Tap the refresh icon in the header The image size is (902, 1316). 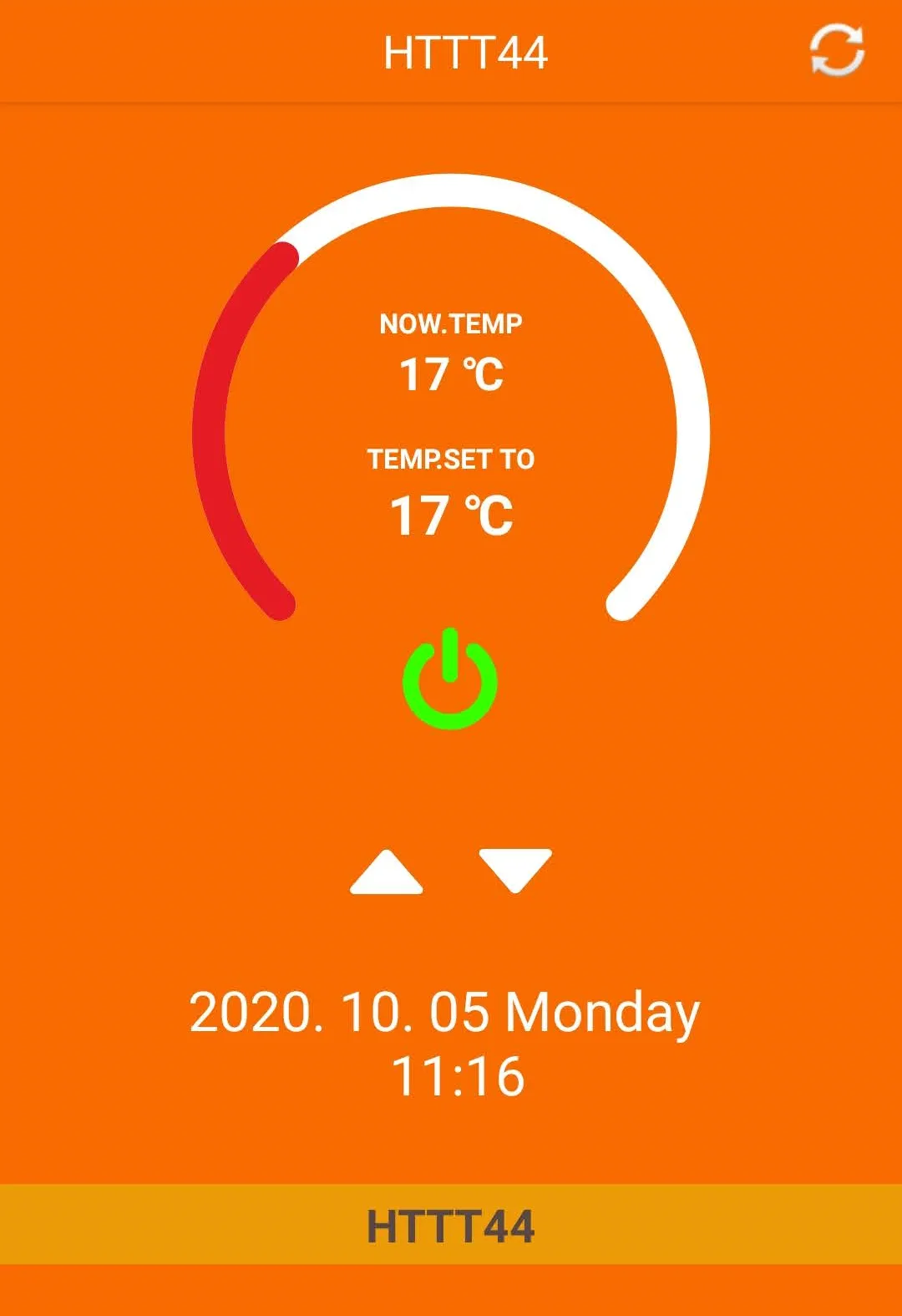(837, 51)
